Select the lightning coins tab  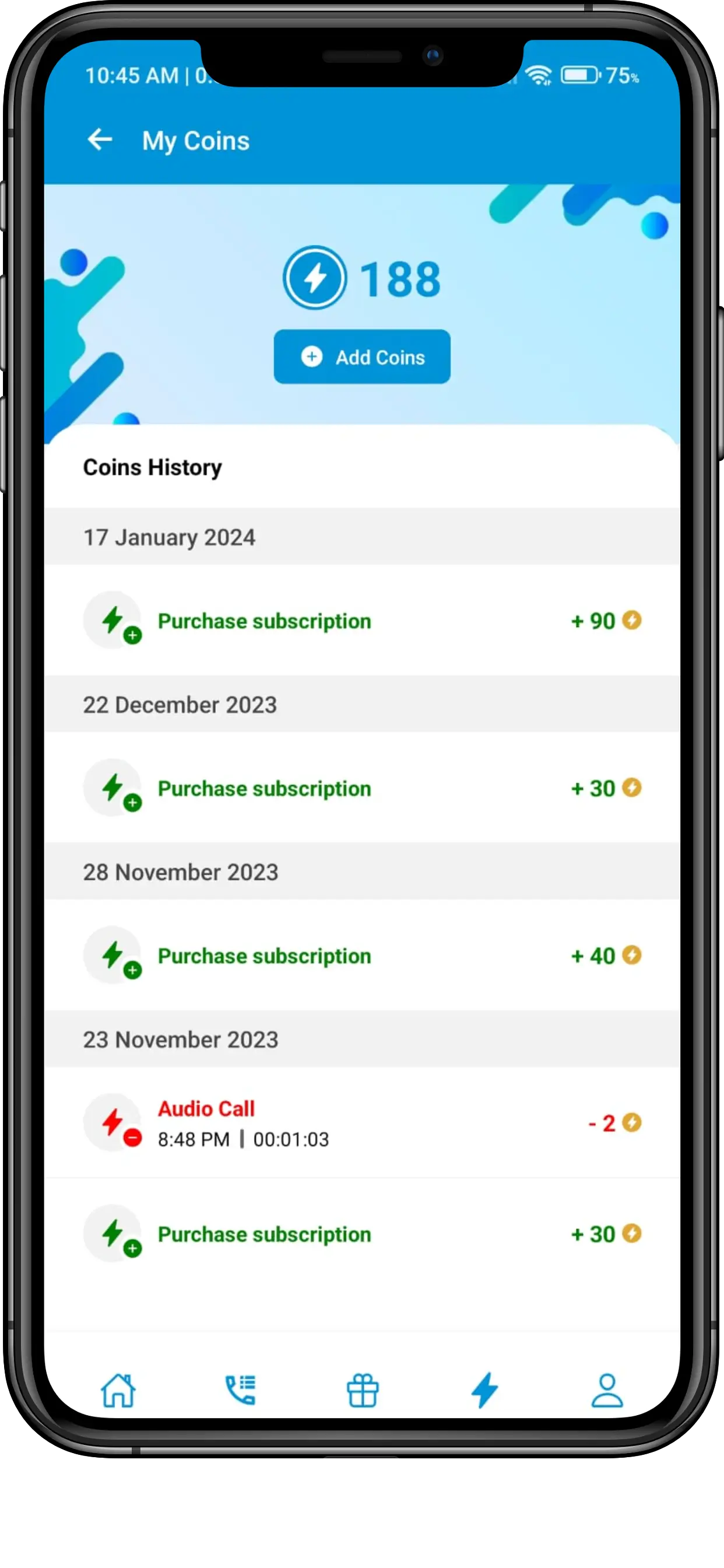coord(485,1390)
